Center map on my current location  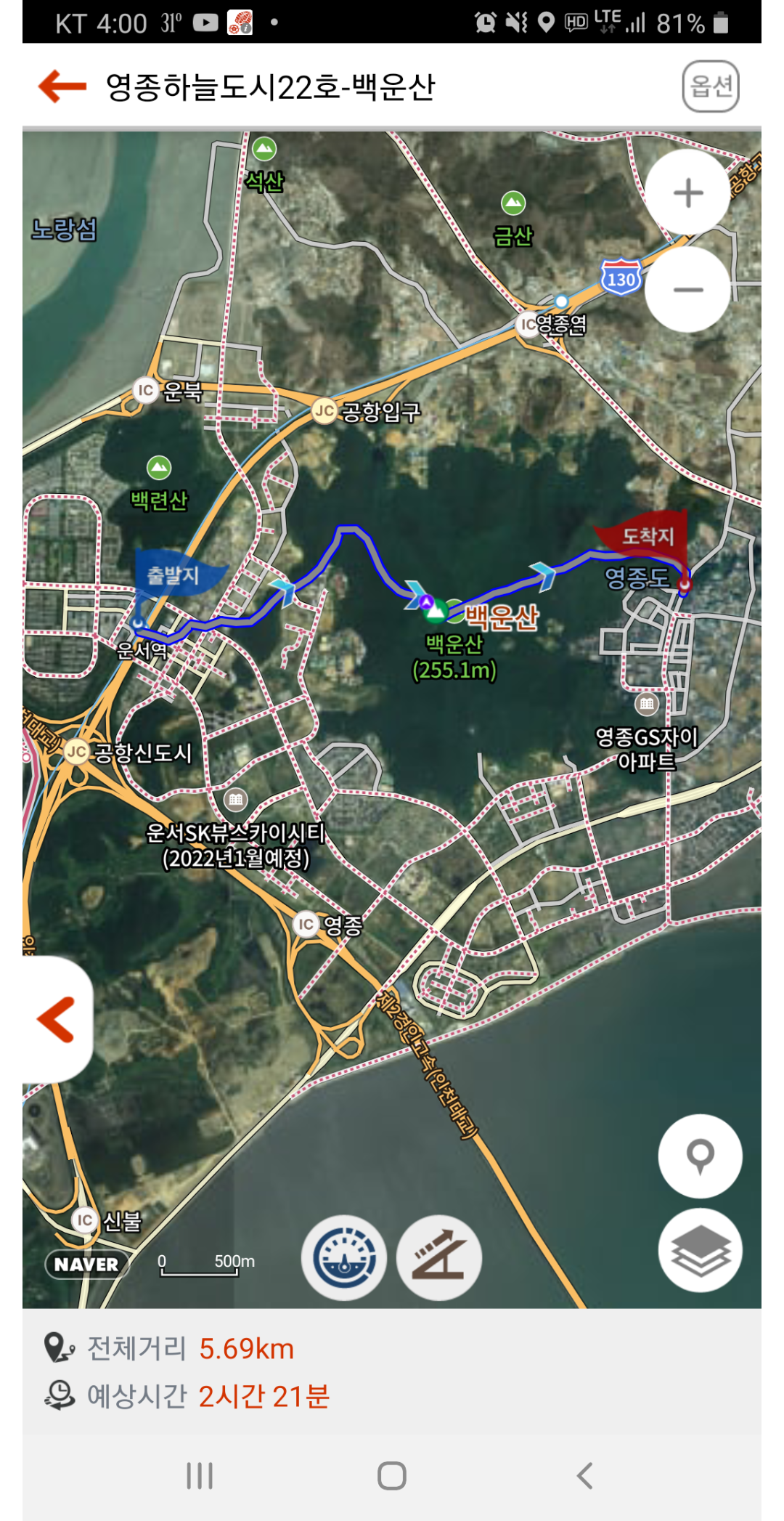[700, 1156]
